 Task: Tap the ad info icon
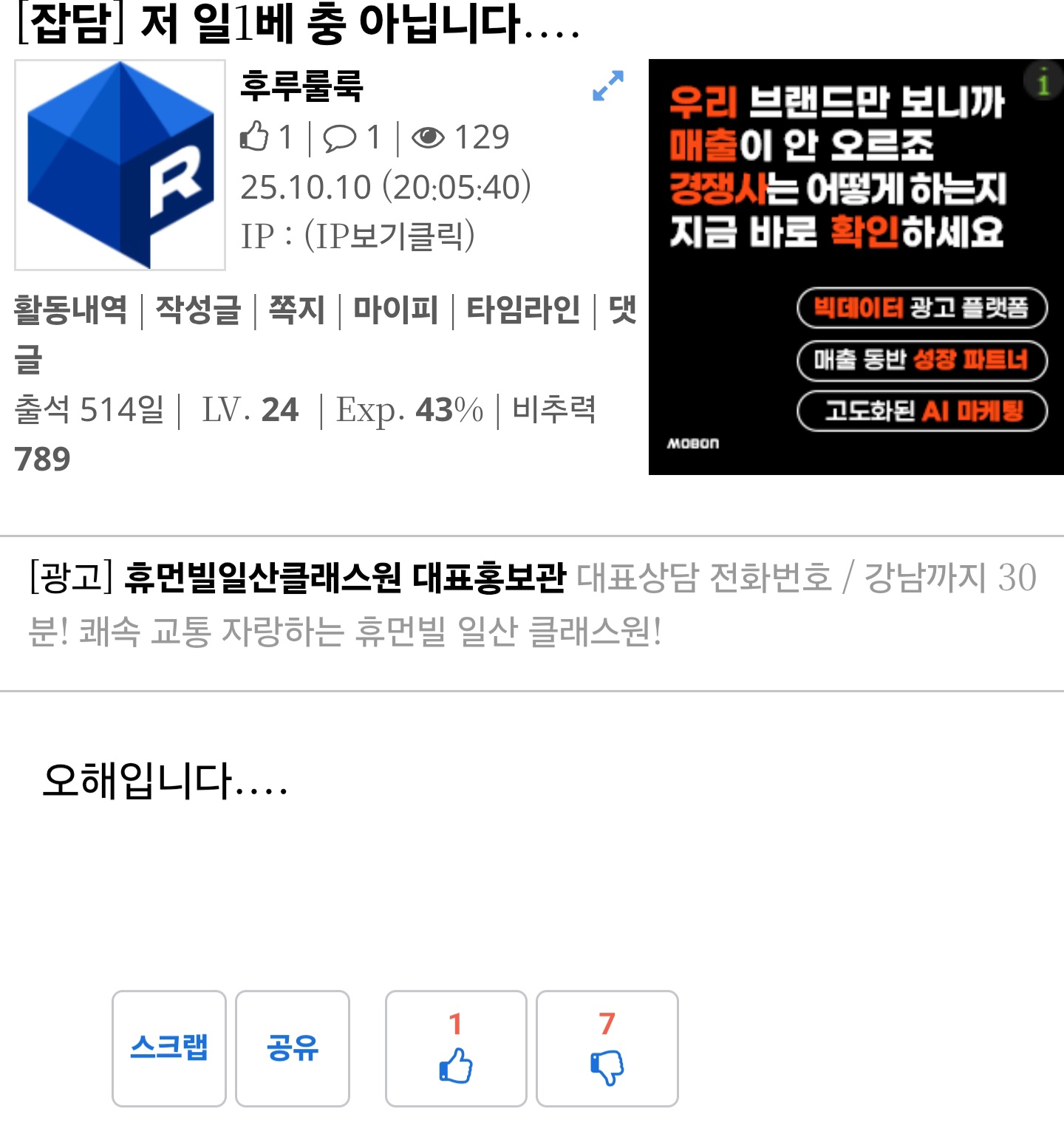(1043, 81)
